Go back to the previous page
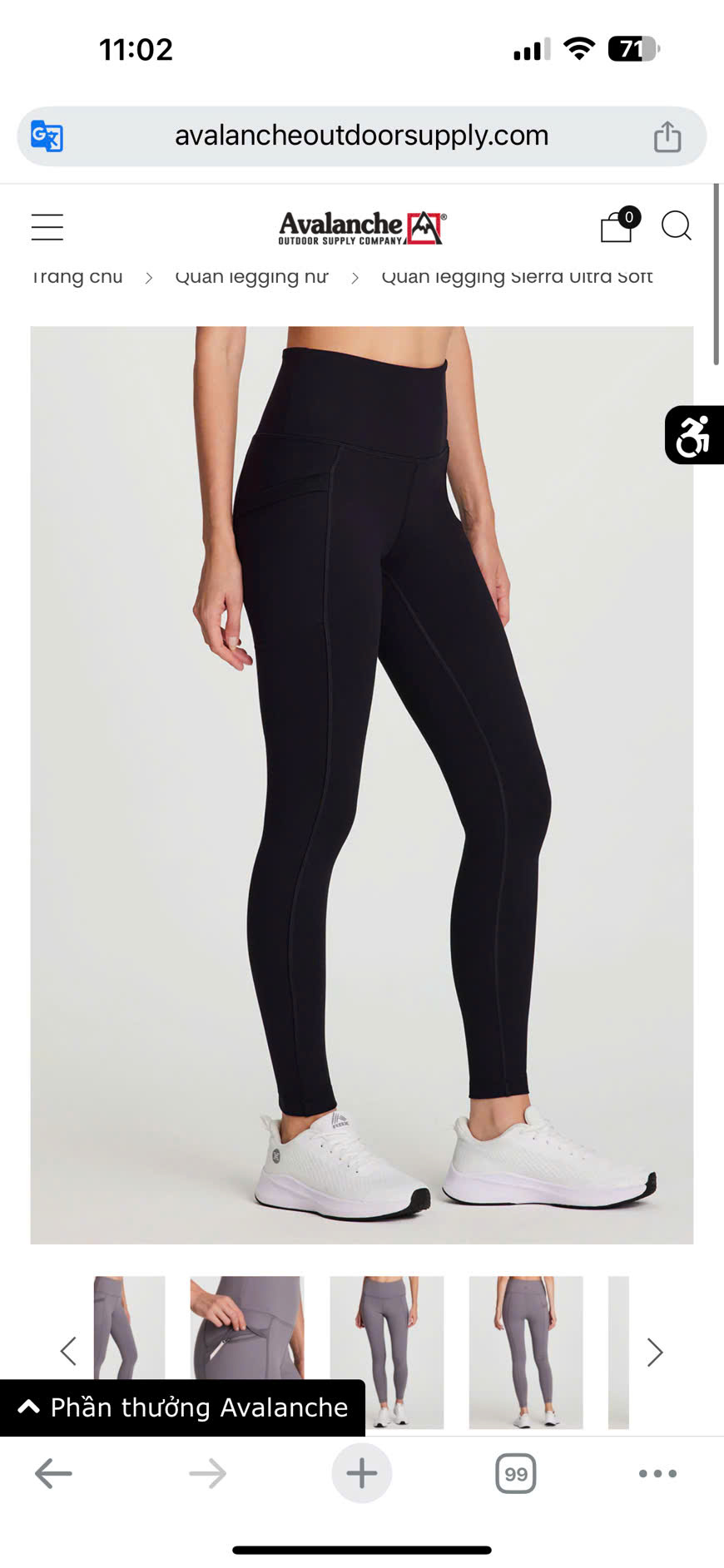Viewport: 724px width, 1568px height. click(x=54, y=1473)
